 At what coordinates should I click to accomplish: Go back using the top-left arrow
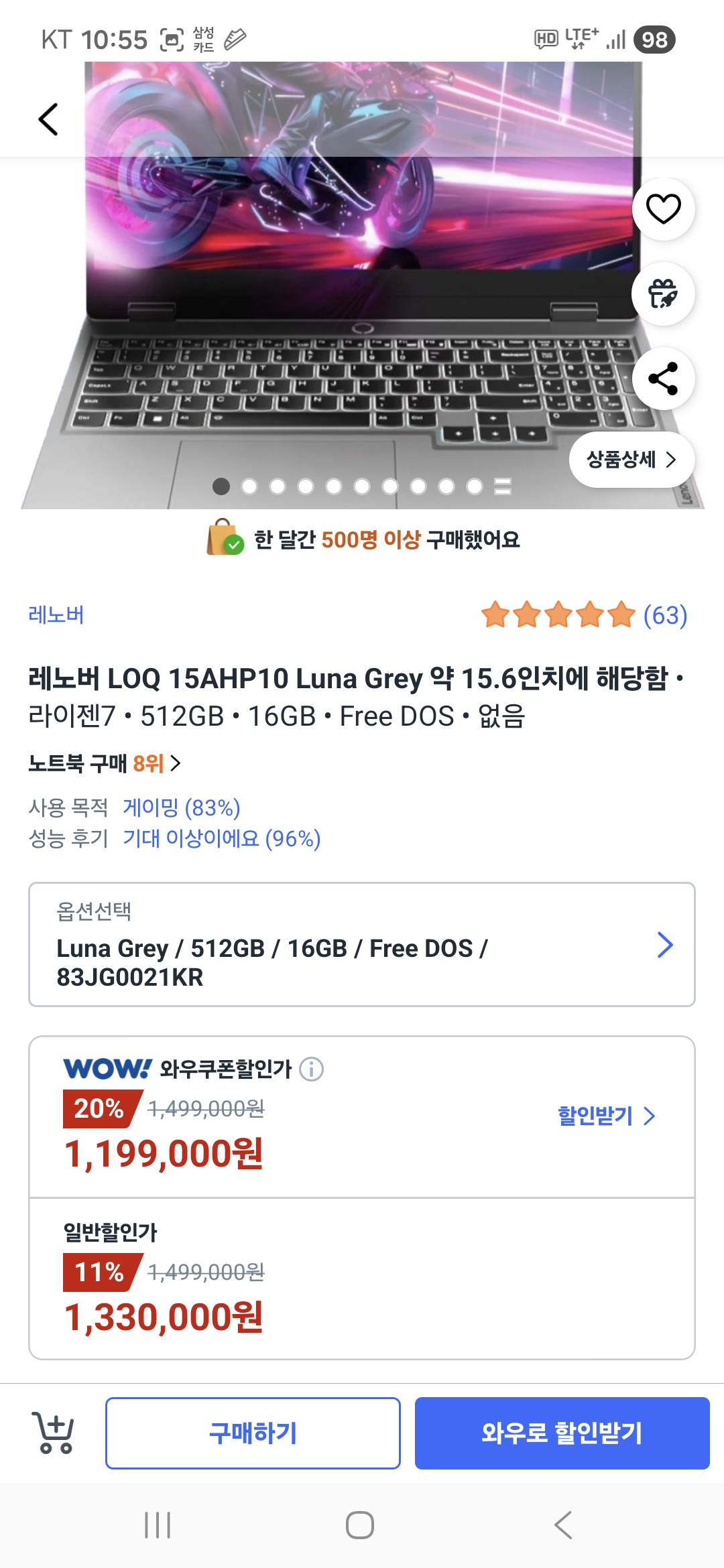coord(48,119)
